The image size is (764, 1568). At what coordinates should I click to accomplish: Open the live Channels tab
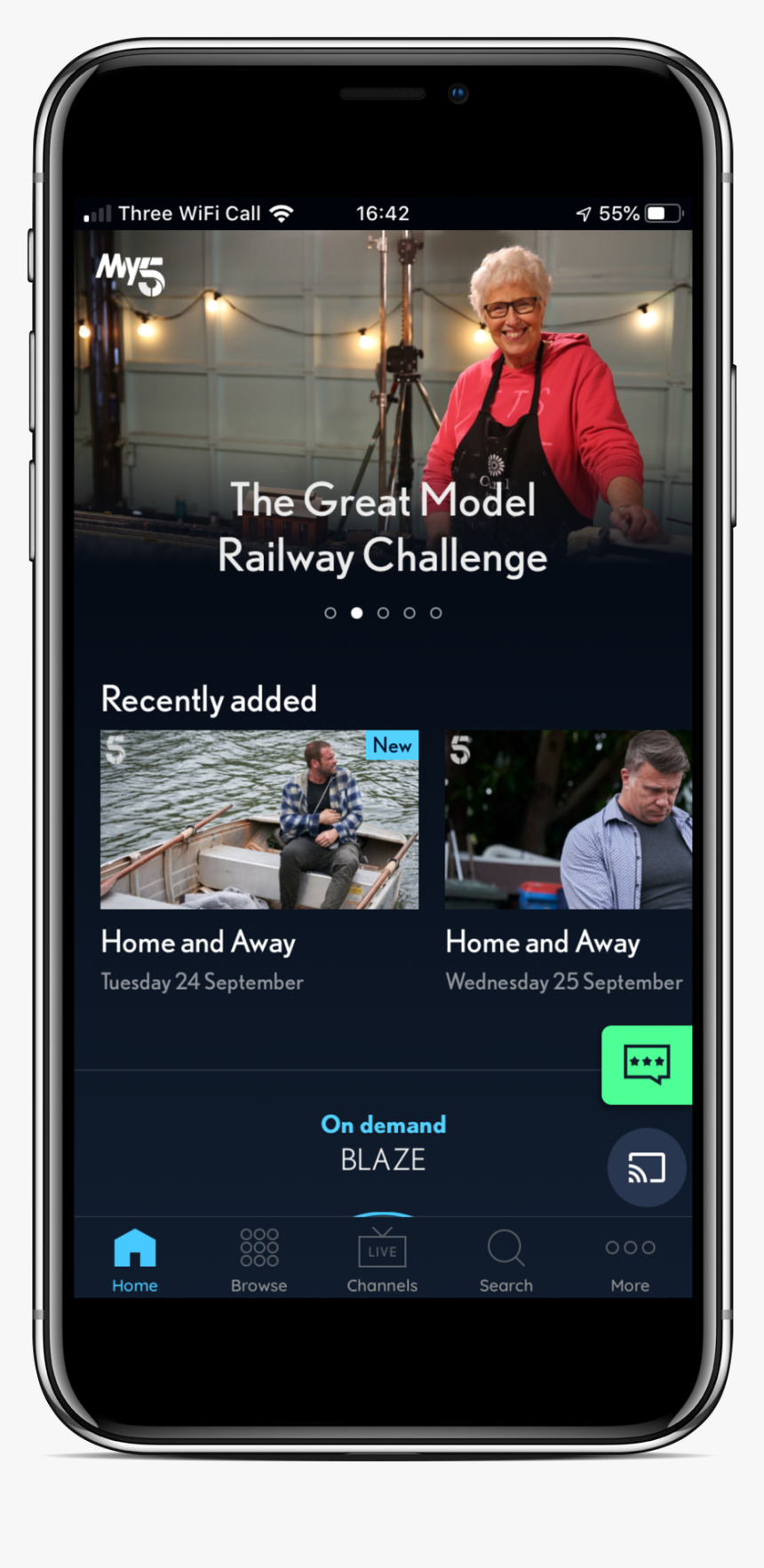tap(382, 1260)
